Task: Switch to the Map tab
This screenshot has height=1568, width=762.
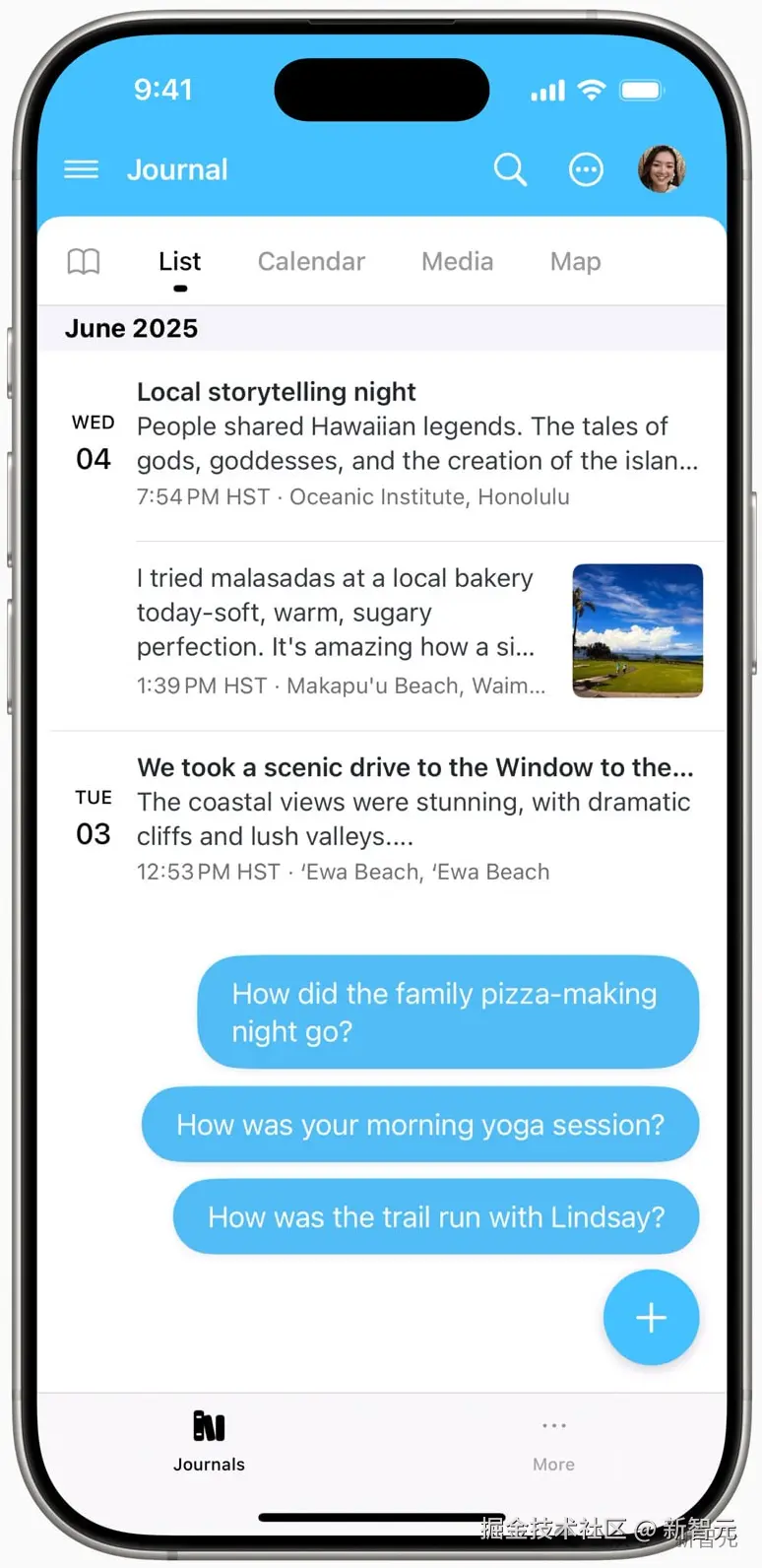Action: [575, 261]
